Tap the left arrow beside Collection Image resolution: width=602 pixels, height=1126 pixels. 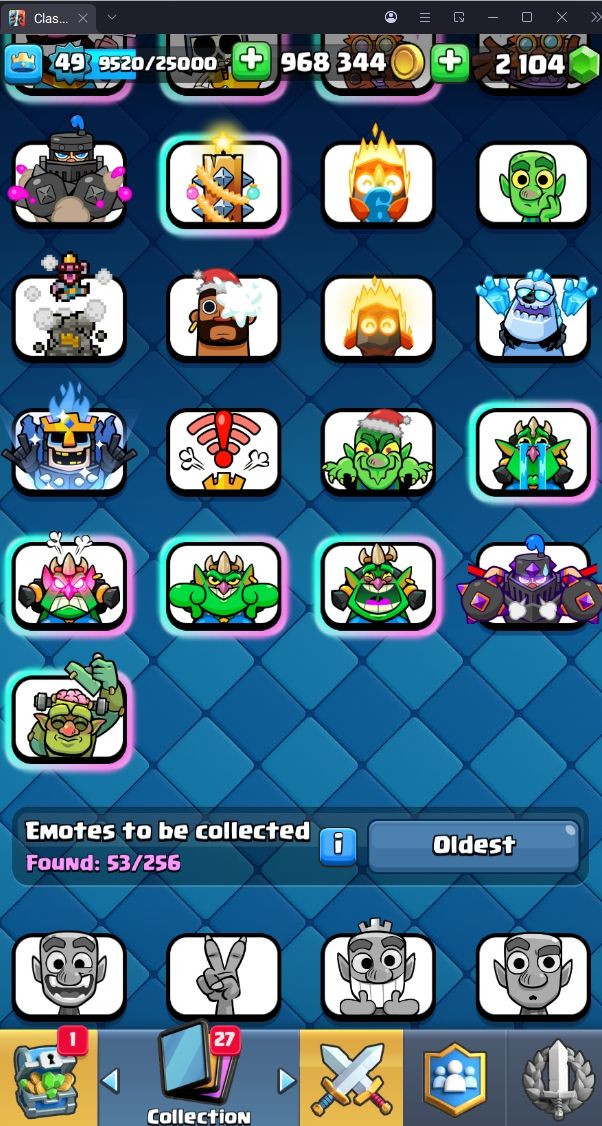click(111, 1080)
